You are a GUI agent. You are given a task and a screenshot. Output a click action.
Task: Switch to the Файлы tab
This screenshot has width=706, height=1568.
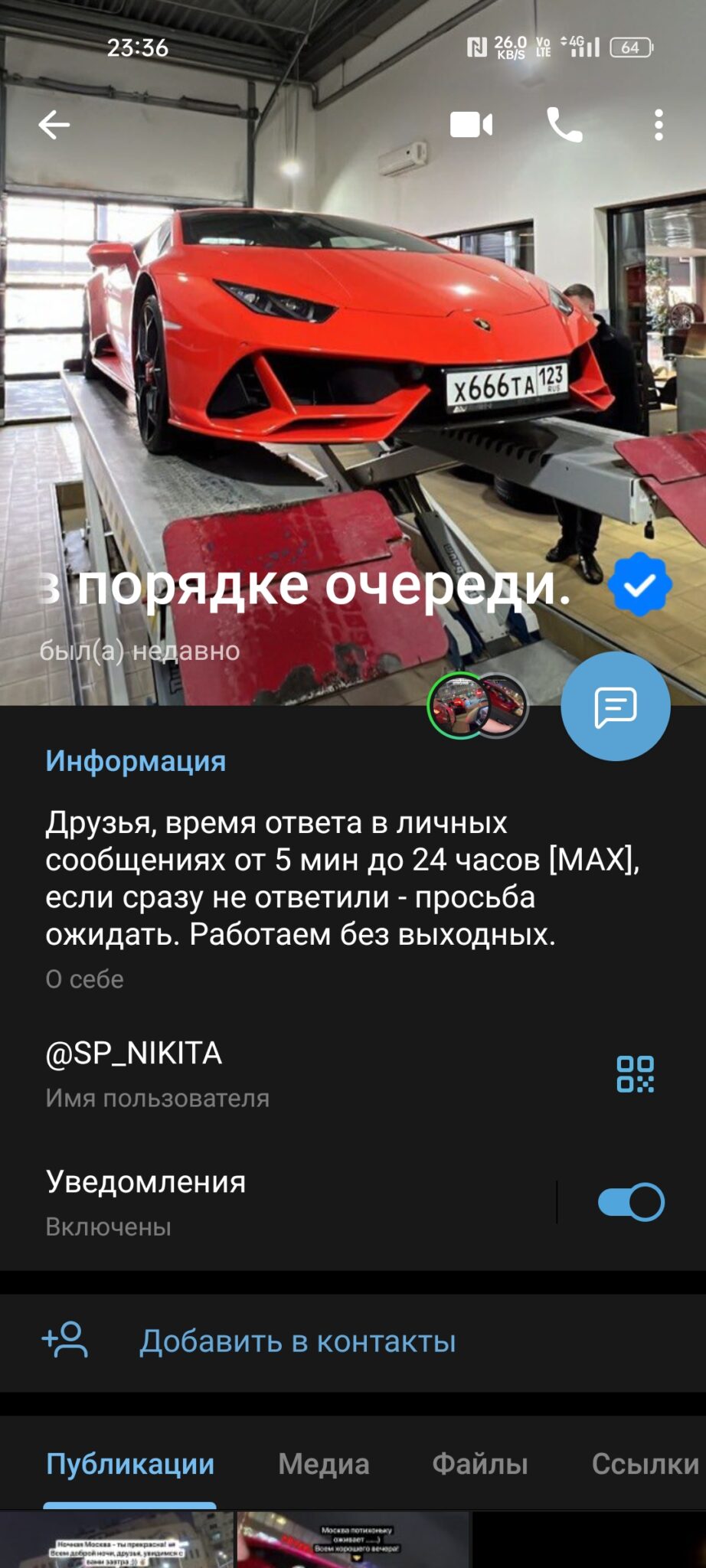tap(480, 1464)
